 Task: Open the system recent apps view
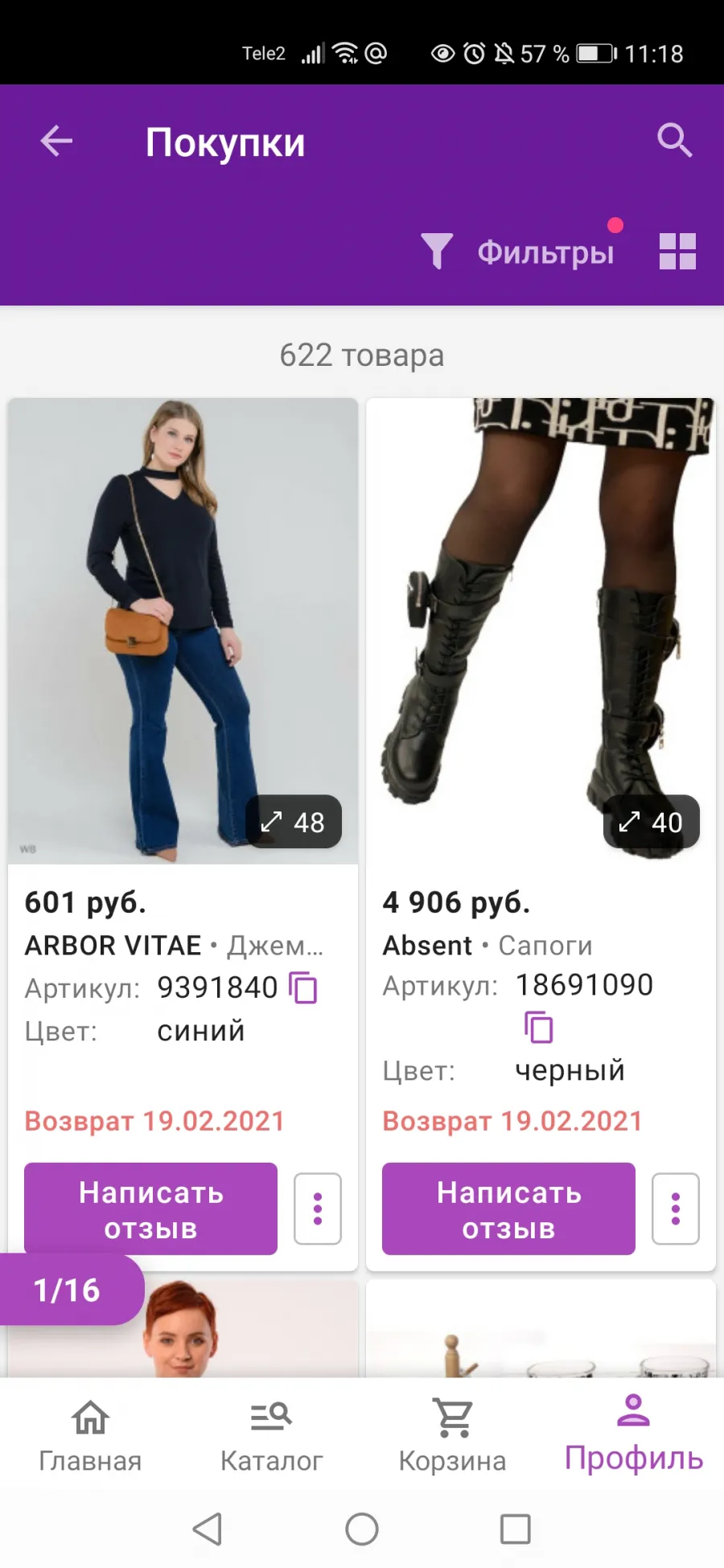tap(515, 1529)
